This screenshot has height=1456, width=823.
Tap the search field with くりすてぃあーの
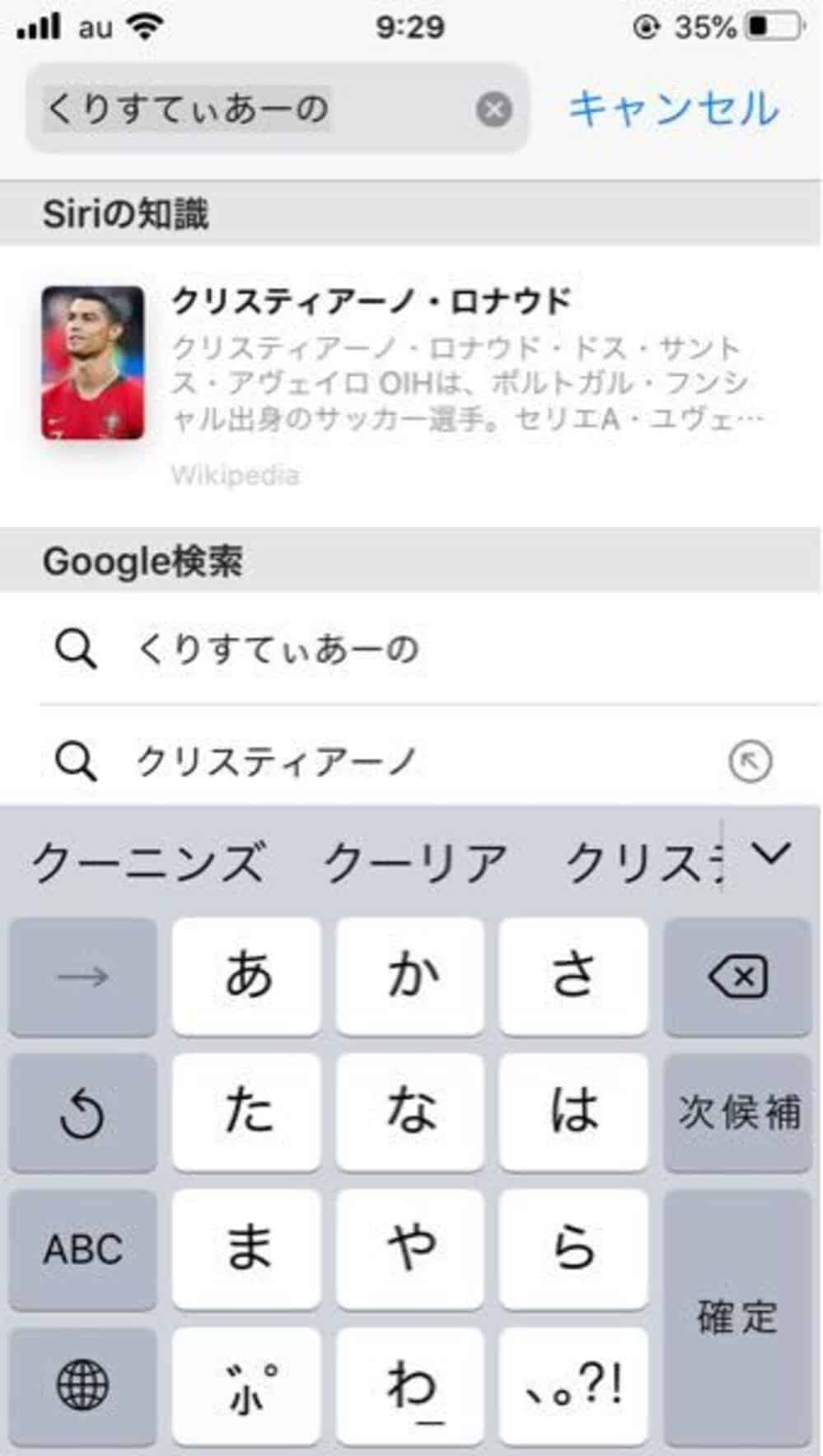pos(247,109)
